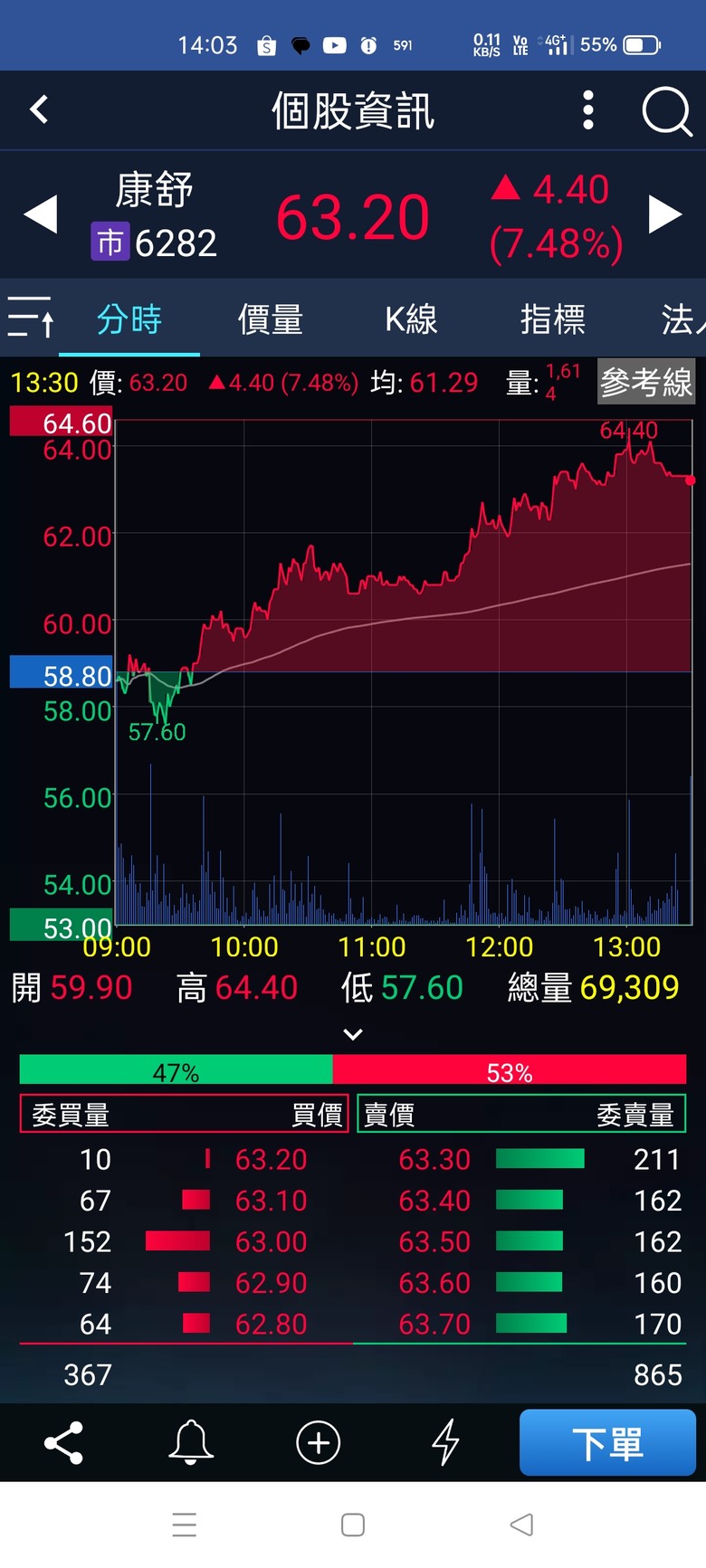The image size is (706, 1568).
Task: Switch to previous stock with left arrow
Action: [x=41, y=215]
